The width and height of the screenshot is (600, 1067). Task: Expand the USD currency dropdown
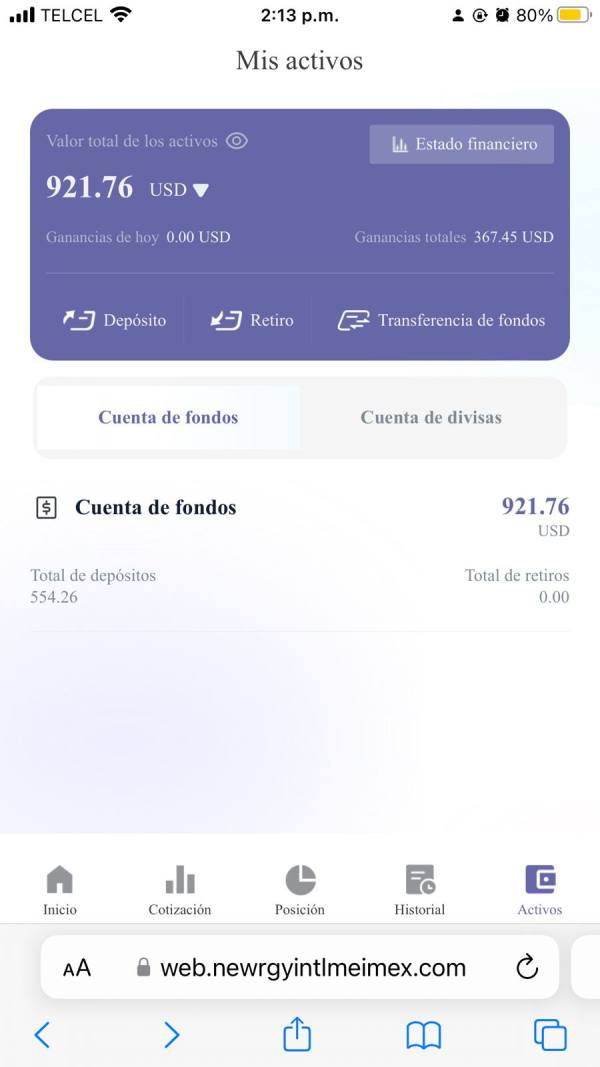pos(180,190)
